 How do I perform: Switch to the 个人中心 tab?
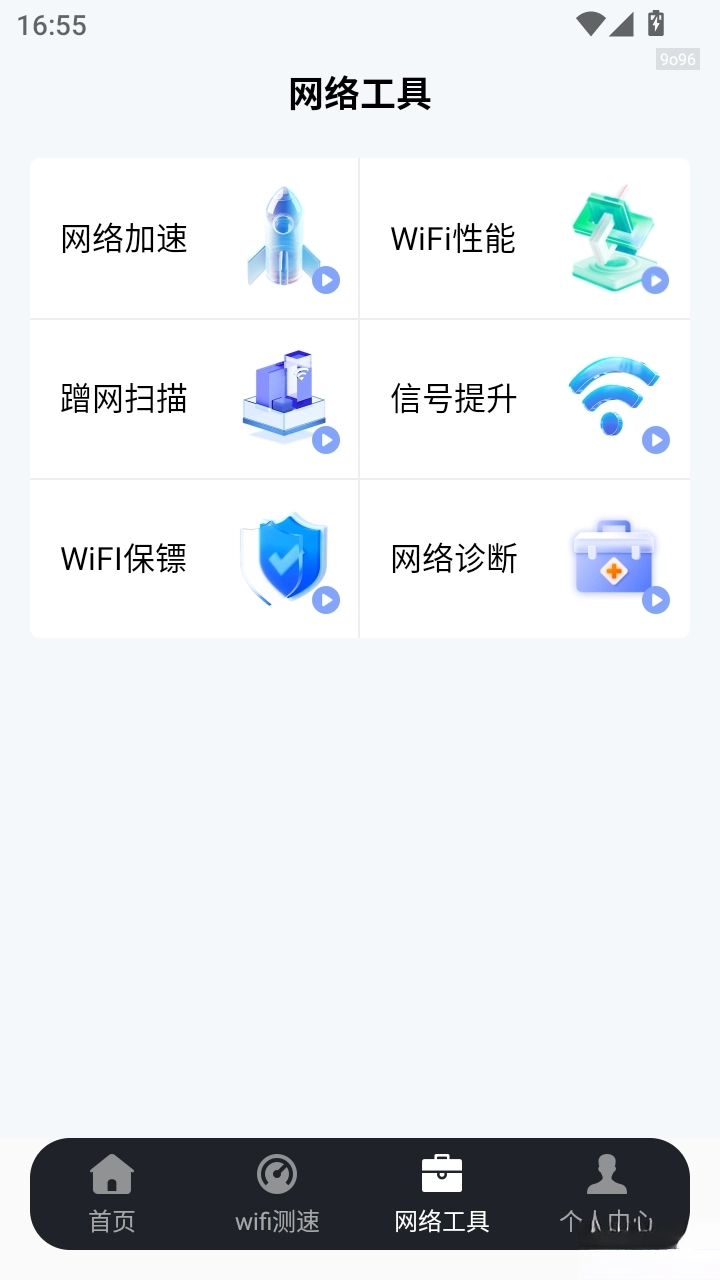pyautogui.click(x=606, y=1193)
